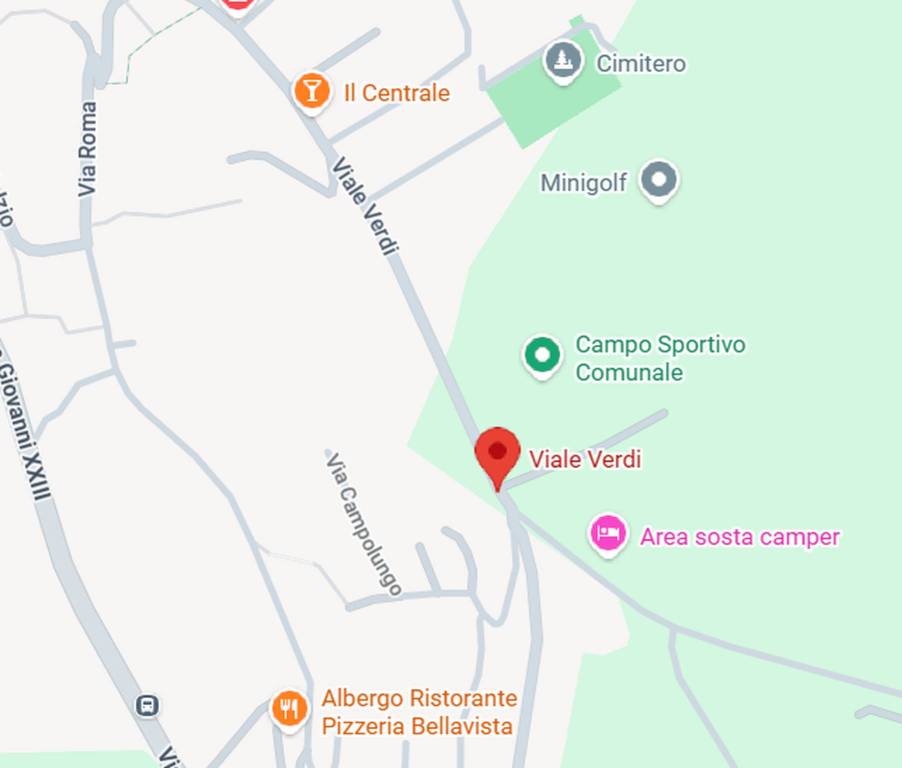Open the Il Centrale bar marker

pos(312,91)
